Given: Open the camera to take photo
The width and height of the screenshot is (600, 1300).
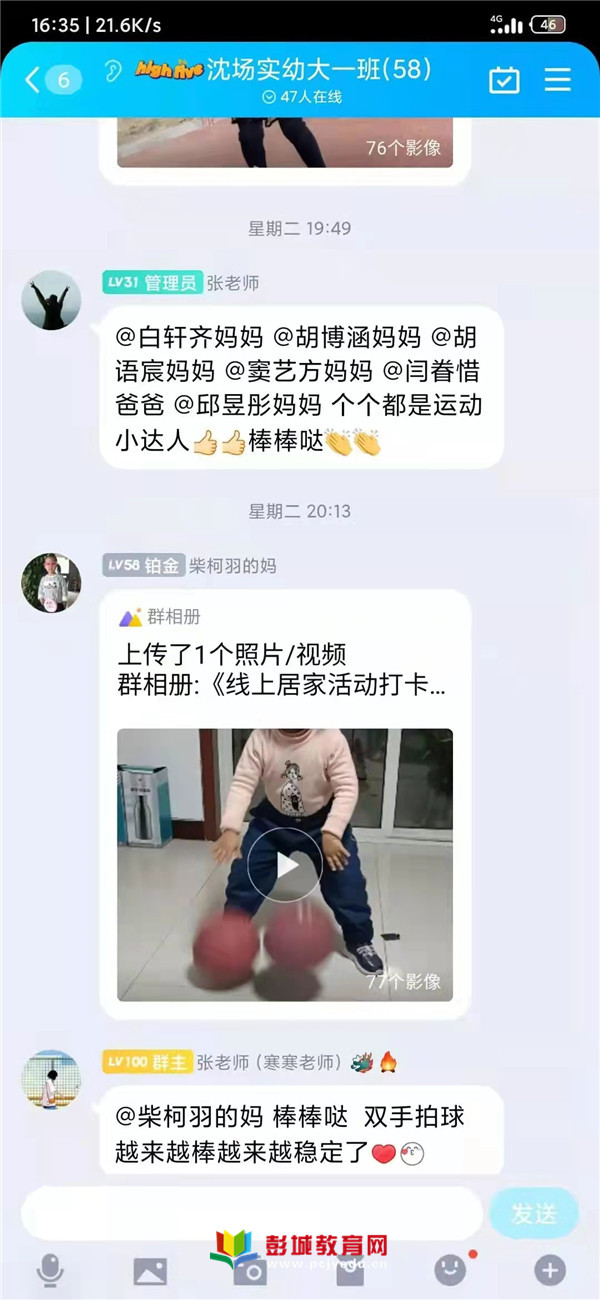Looking at the screenshot, I should [x=250, y=1270].
